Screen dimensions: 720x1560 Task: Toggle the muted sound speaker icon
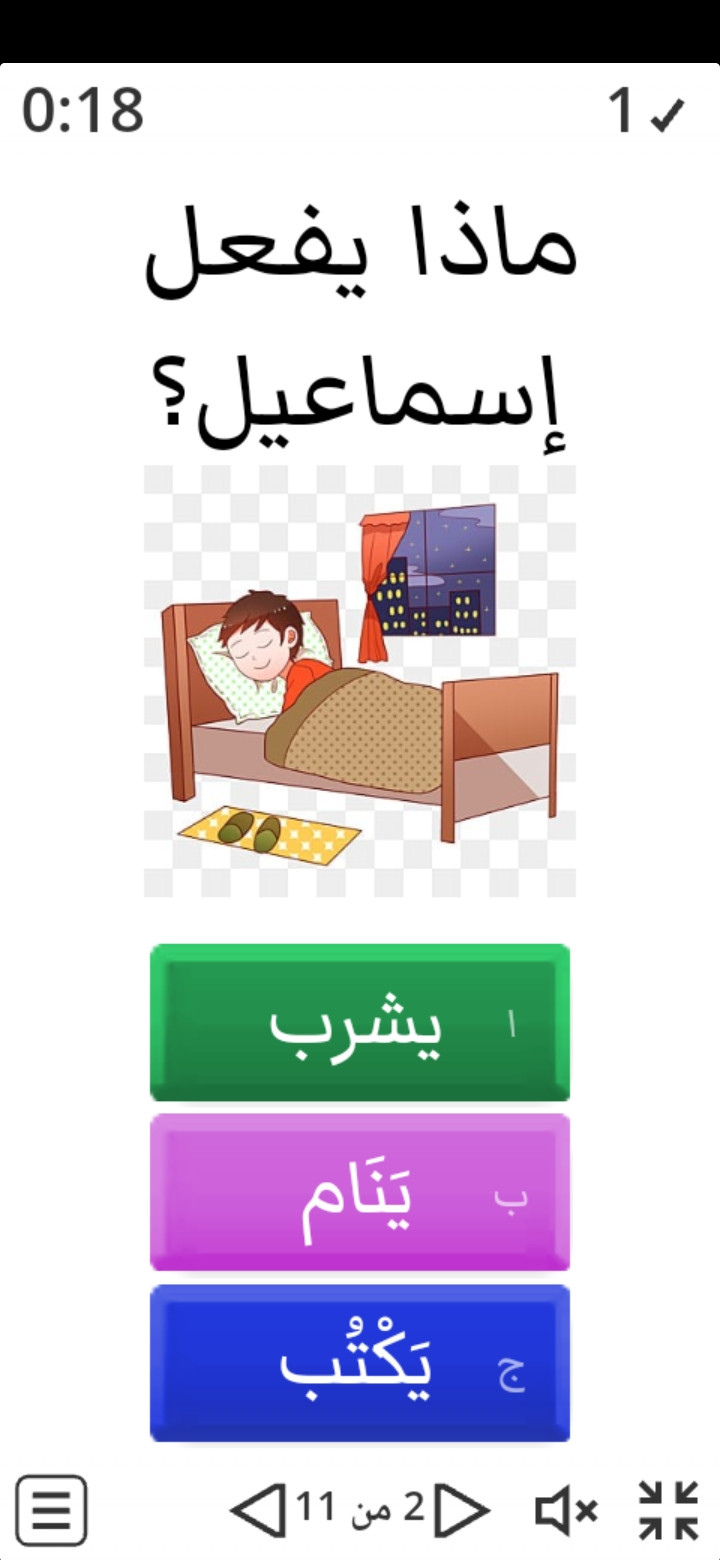[566, 1510]
